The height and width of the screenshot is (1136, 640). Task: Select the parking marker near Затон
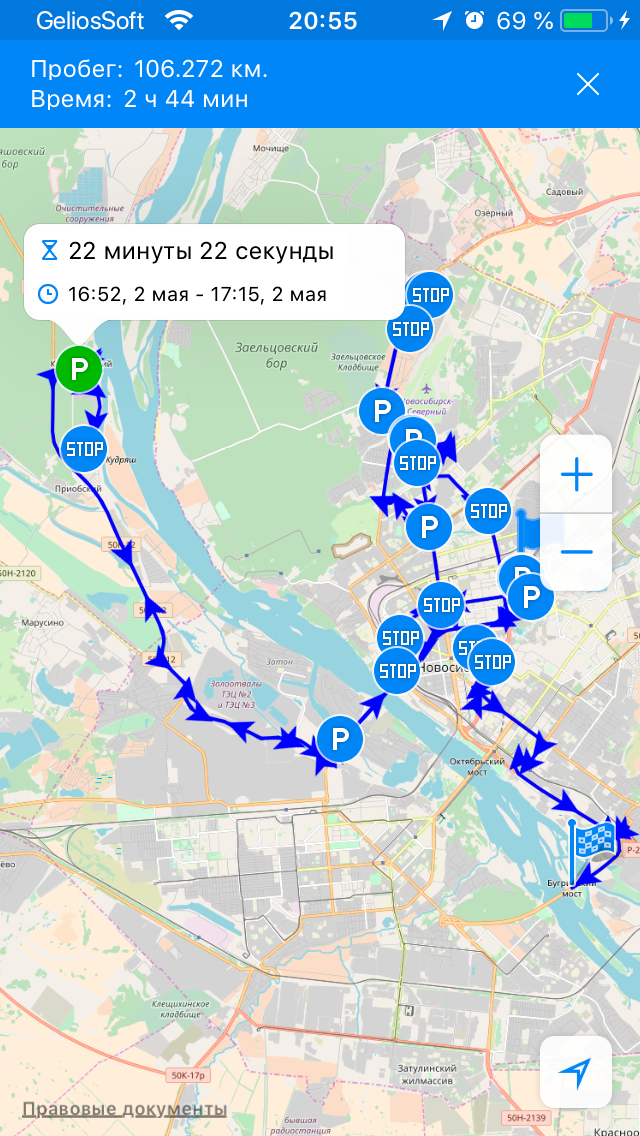[x=339, y=740]
